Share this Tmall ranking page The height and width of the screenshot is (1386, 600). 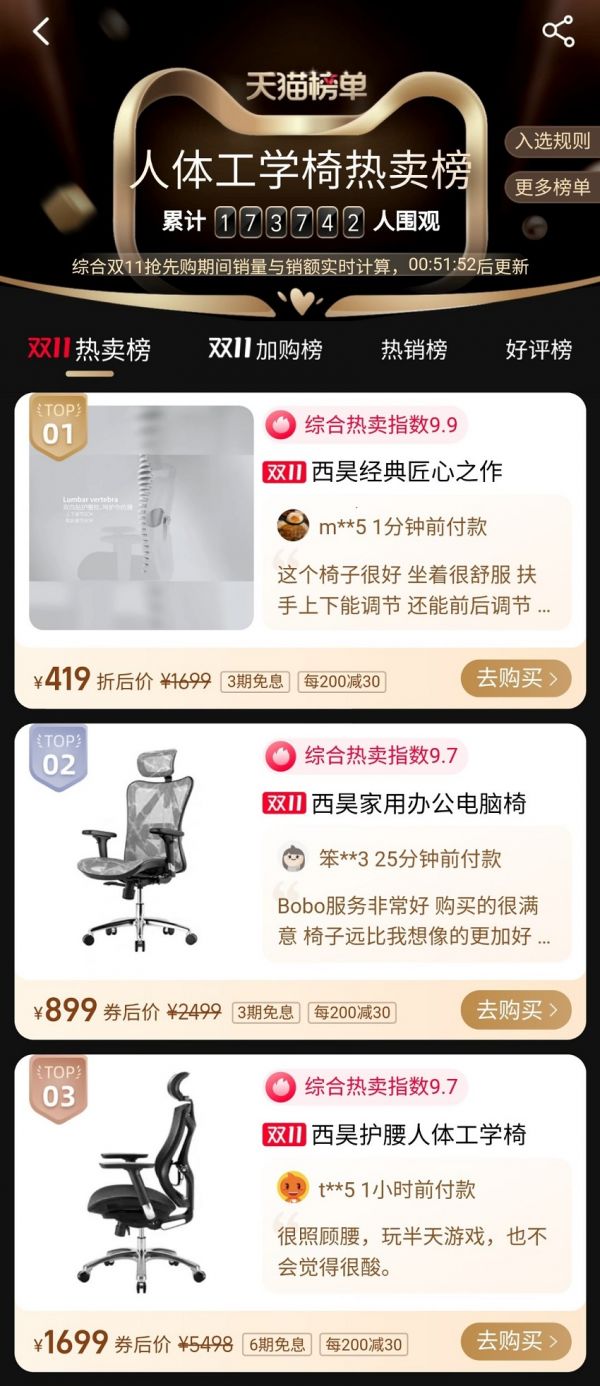pyautogui.click(x=558, y=32)
